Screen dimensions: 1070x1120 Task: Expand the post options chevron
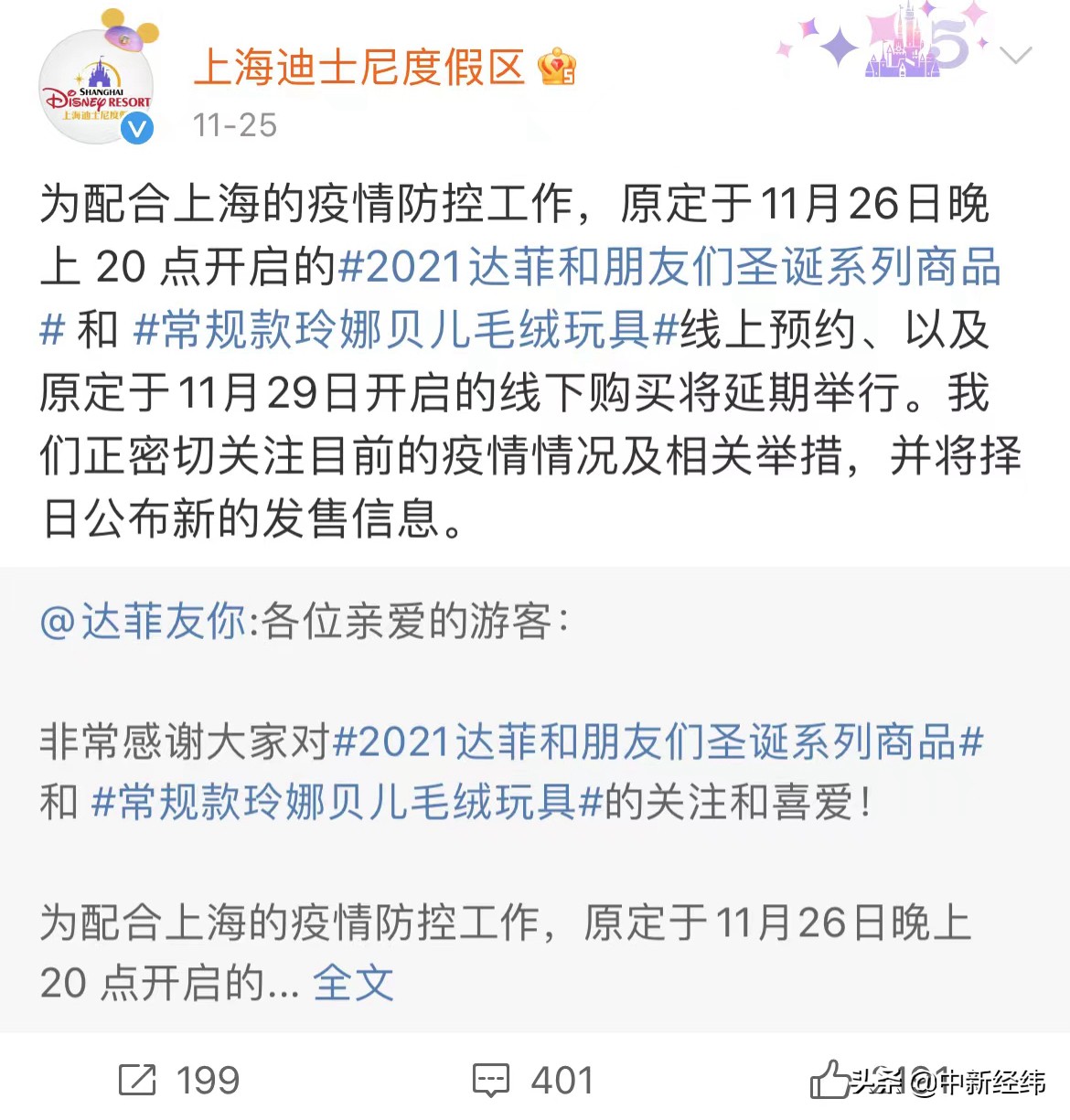(x=1015, y=56)
